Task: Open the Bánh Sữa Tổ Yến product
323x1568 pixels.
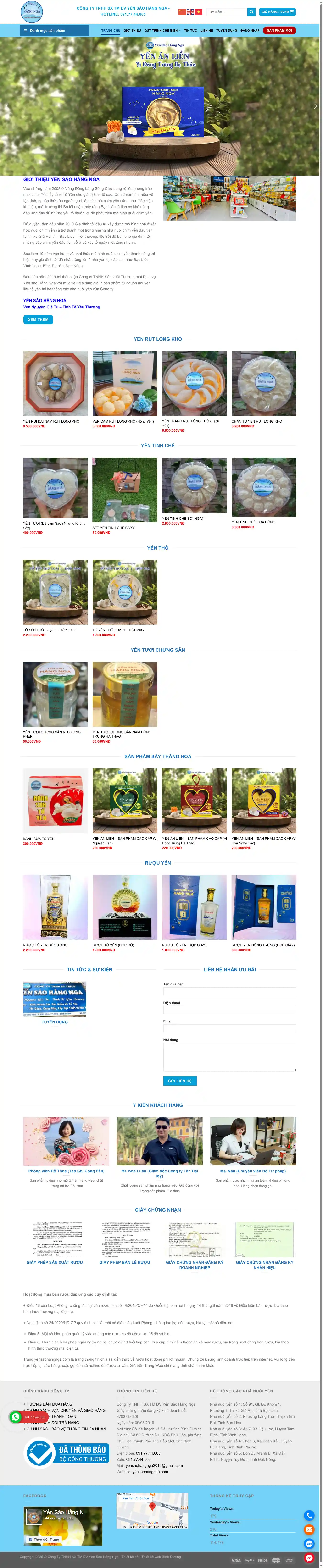Action: coord(55,801)
